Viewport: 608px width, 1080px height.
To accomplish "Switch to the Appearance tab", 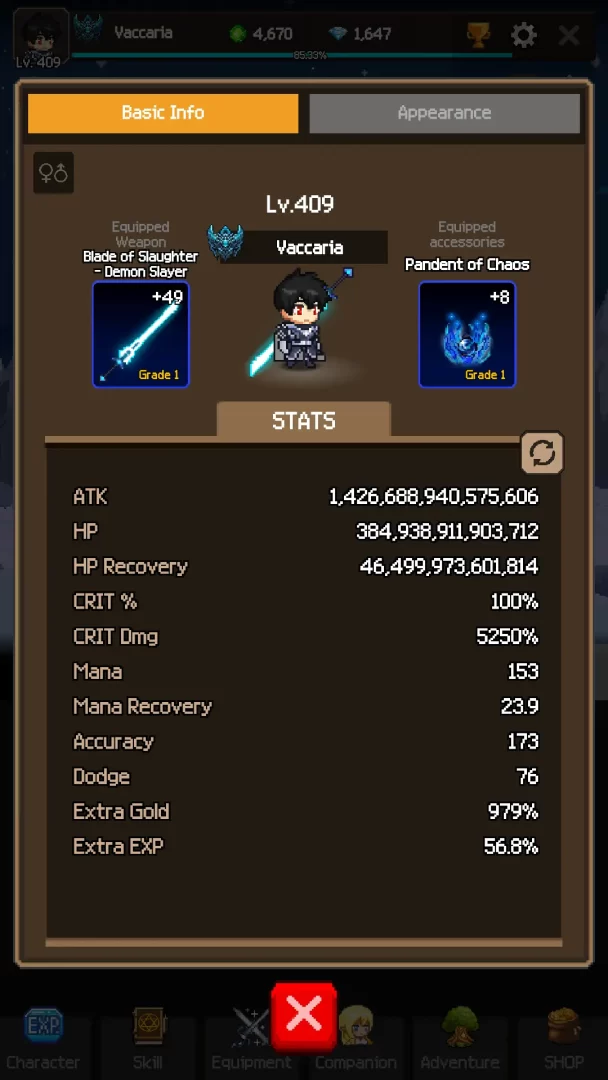I will [444, 113].
